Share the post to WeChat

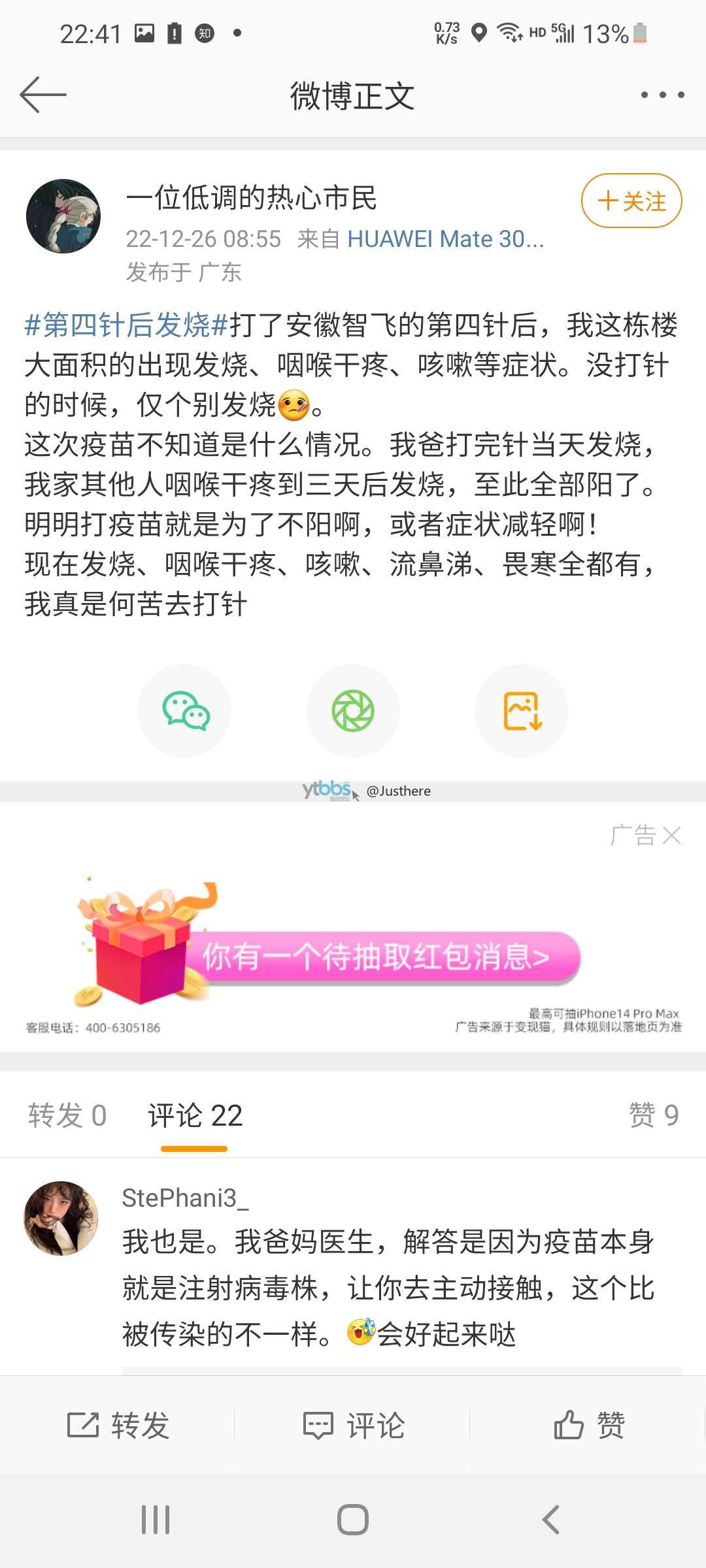click(185, 711)
